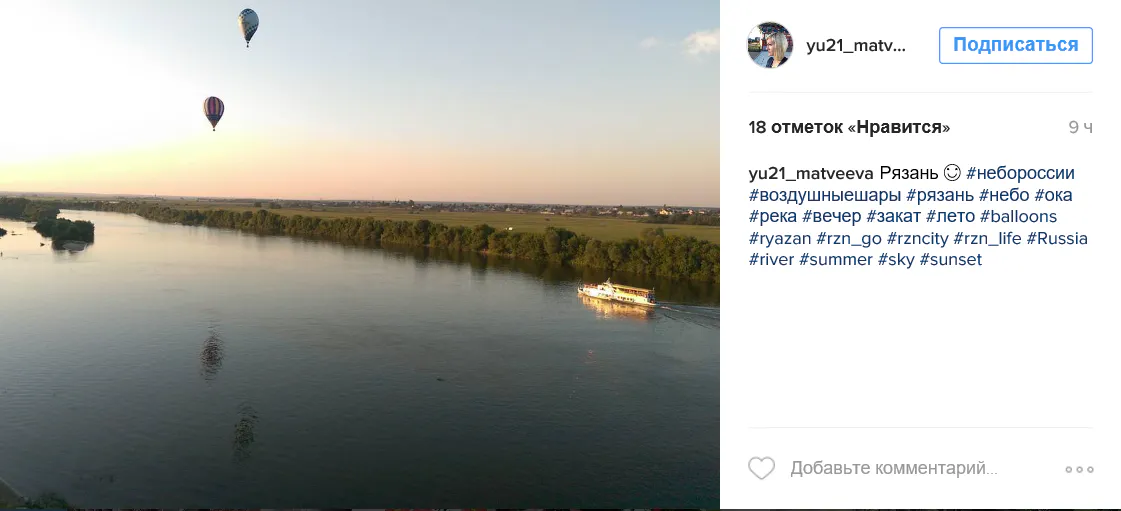View the 18 отметок «Нравится» likes list
The height and width of the screenshot is (511, 1121).
pos(849,127)
